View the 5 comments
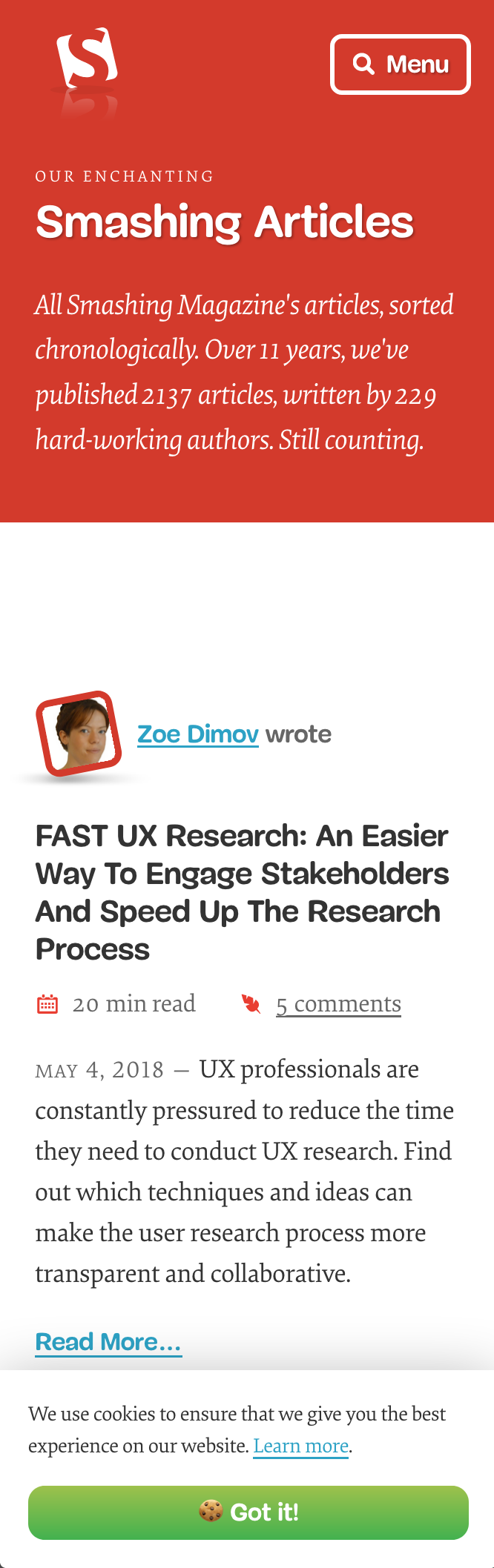Screen dimensions: 494x1568 [x=338, y=1004]
